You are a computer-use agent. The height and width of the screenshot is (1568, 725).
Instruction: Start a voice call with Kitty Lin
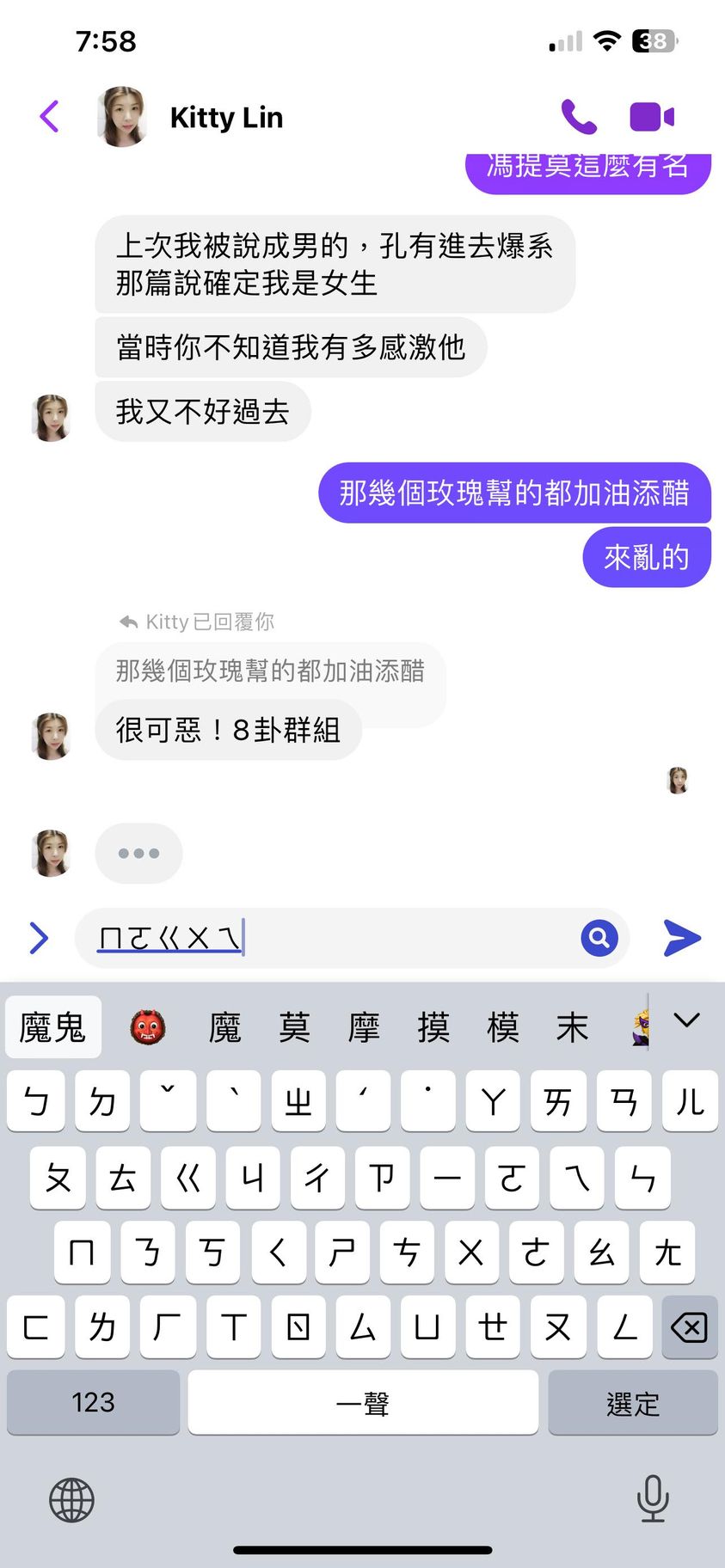point(579,117)
